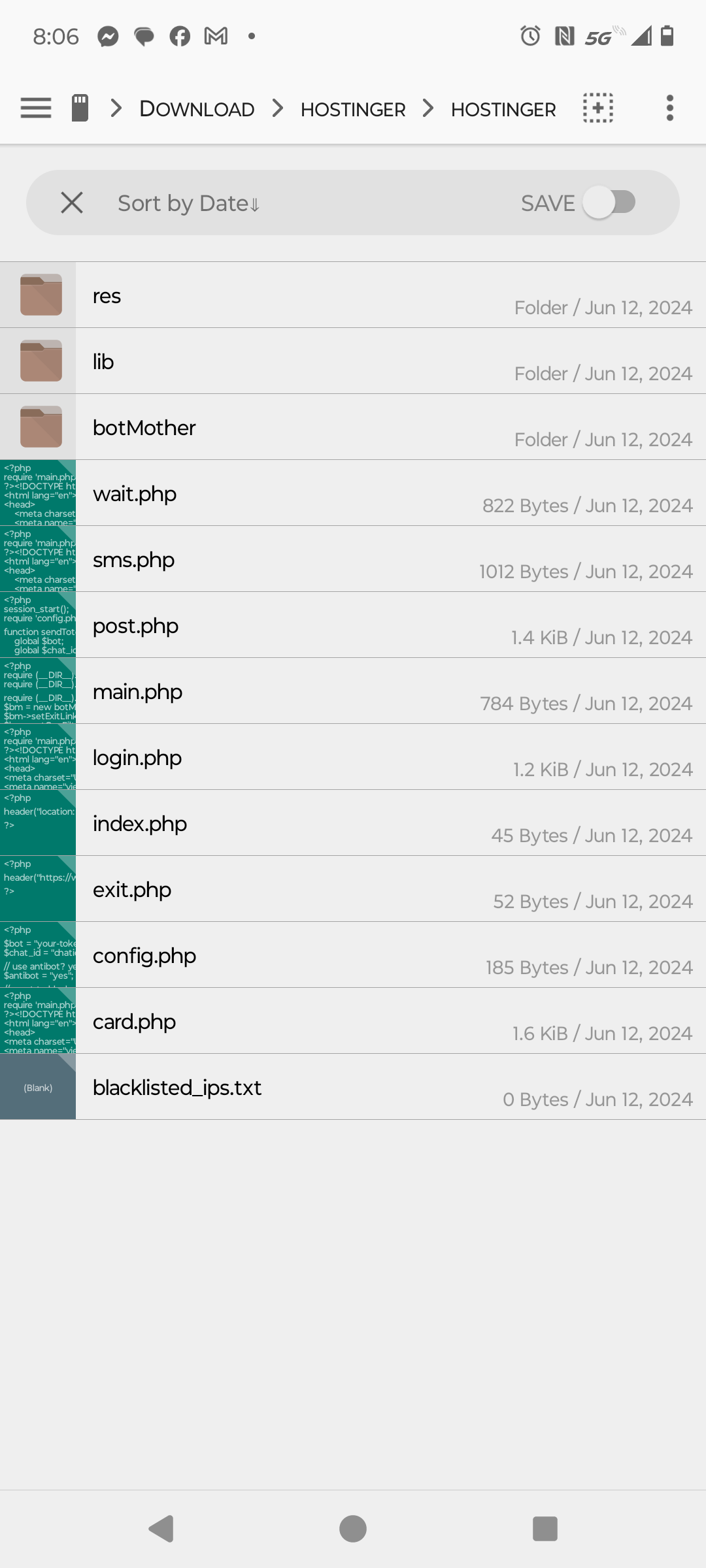The height and width of the screenshot is (1568, 706).
Task: Open main.php
Action: pyautogui.click(x=353, y=691)
